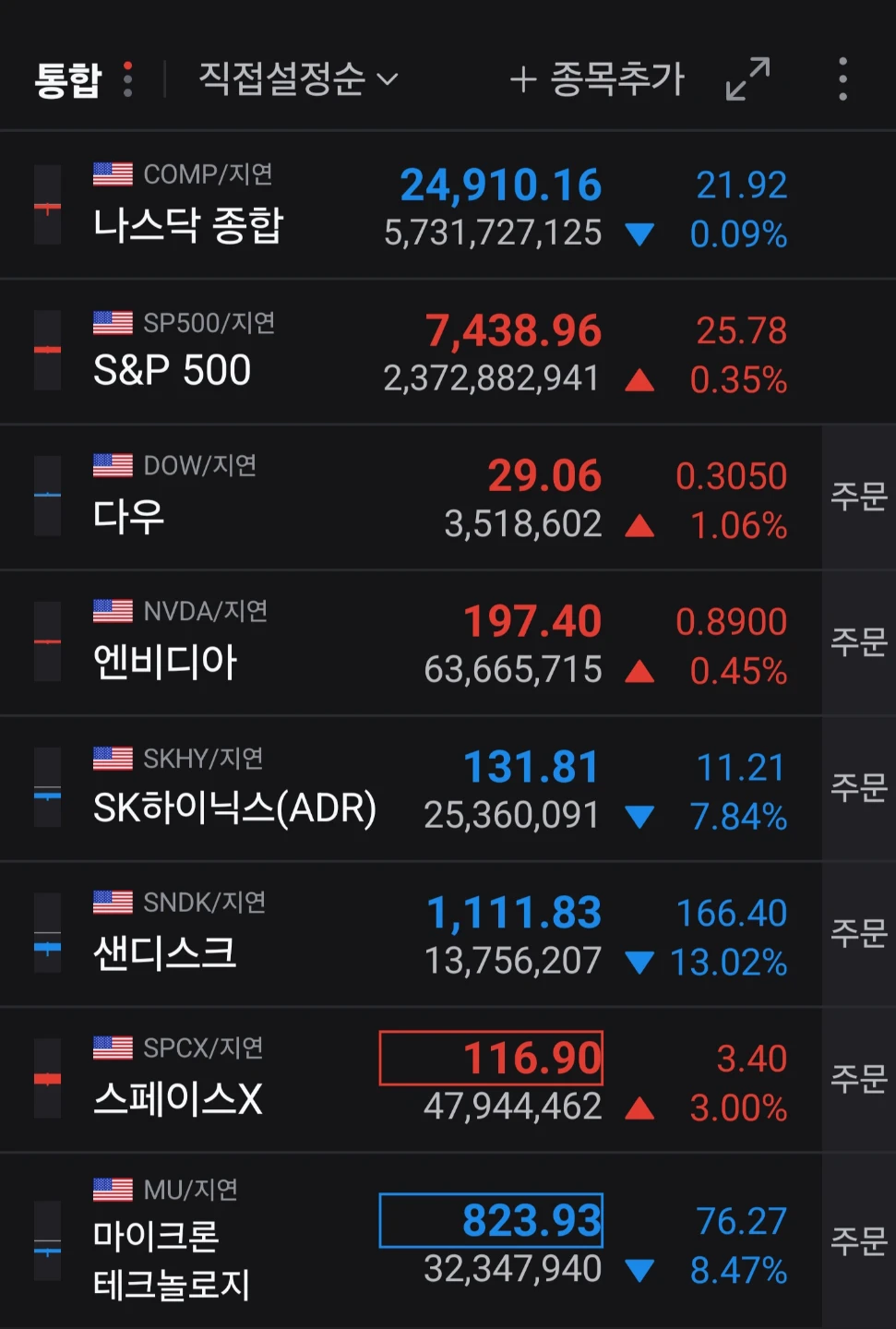Order 샌디스크 via its 주문 button
Image resolution: width=896 pixels, height=1329 pixels.
click(859, 934)
